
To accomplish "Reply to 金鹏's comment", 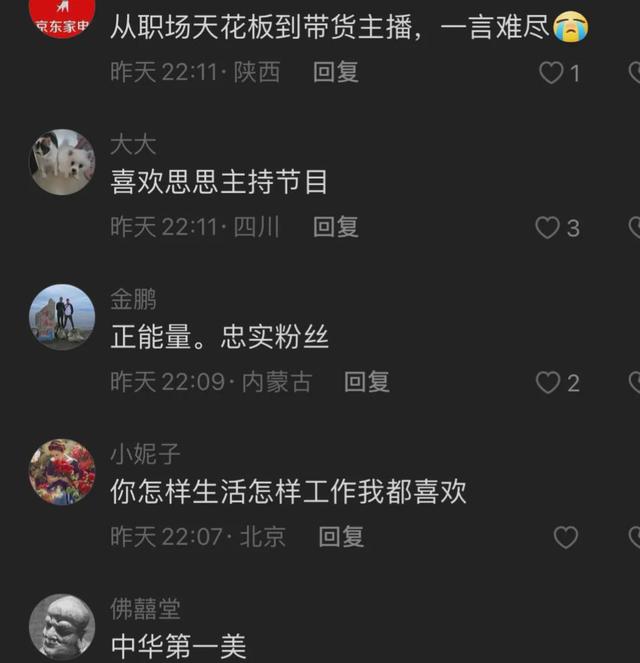I will point(367,382).
